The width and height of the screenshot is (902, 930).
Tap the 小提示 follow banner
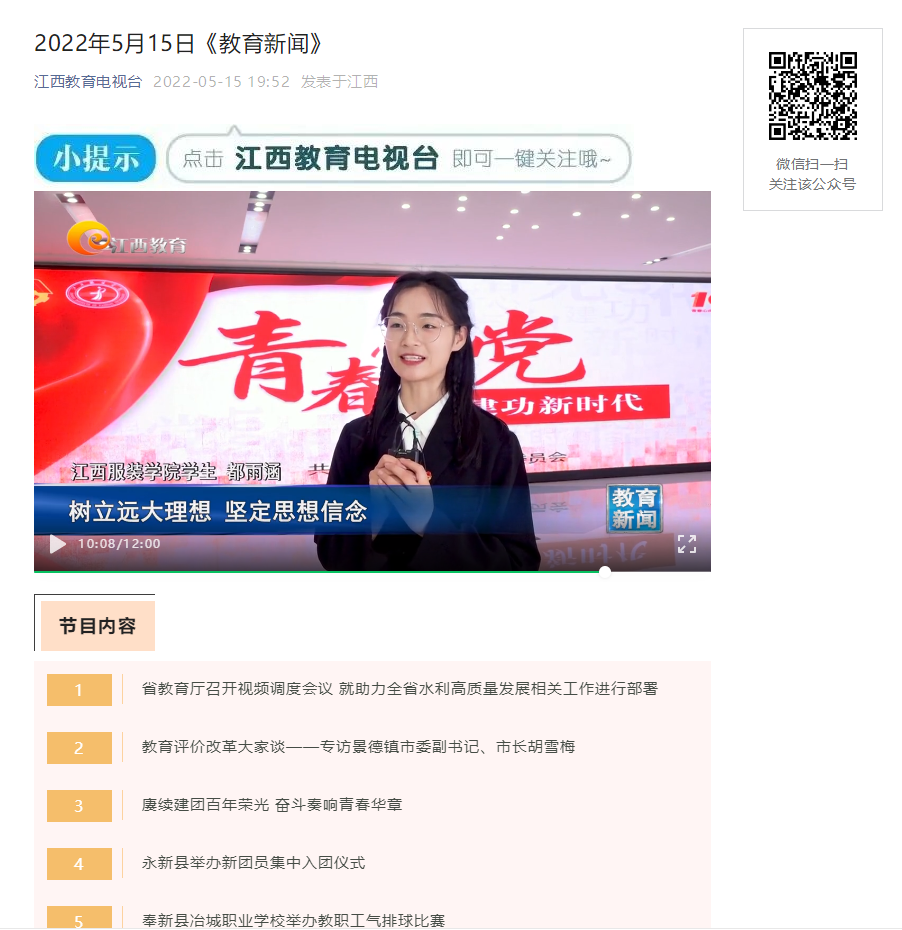point(333,158)
